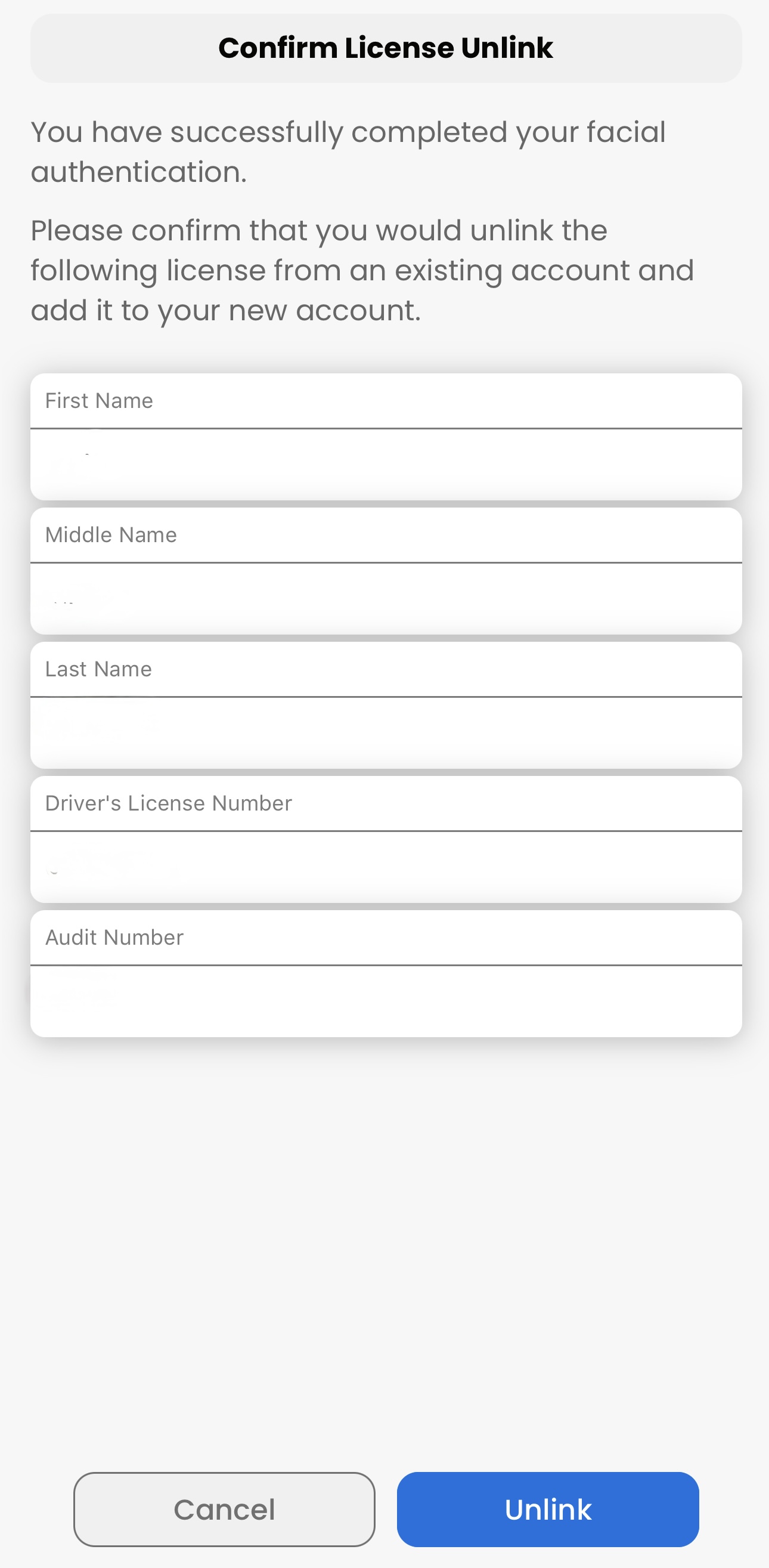Confirm with the Unlink button
This screenshot has width=769, height=1568.
coord(548,1509)
